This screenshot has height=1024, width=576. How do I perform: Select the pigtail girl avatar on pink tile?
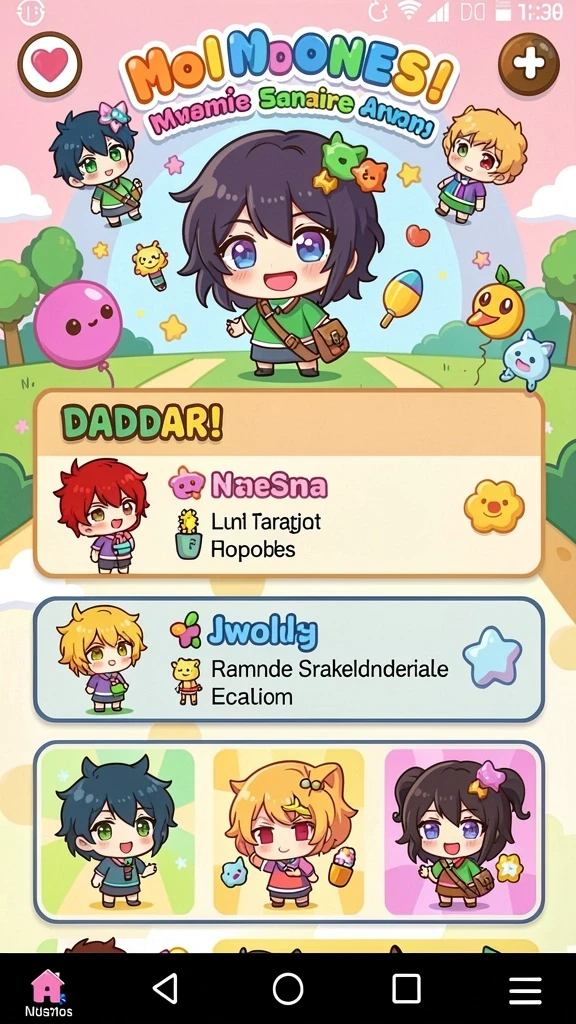pyautogui.click(x=460, y=831)
